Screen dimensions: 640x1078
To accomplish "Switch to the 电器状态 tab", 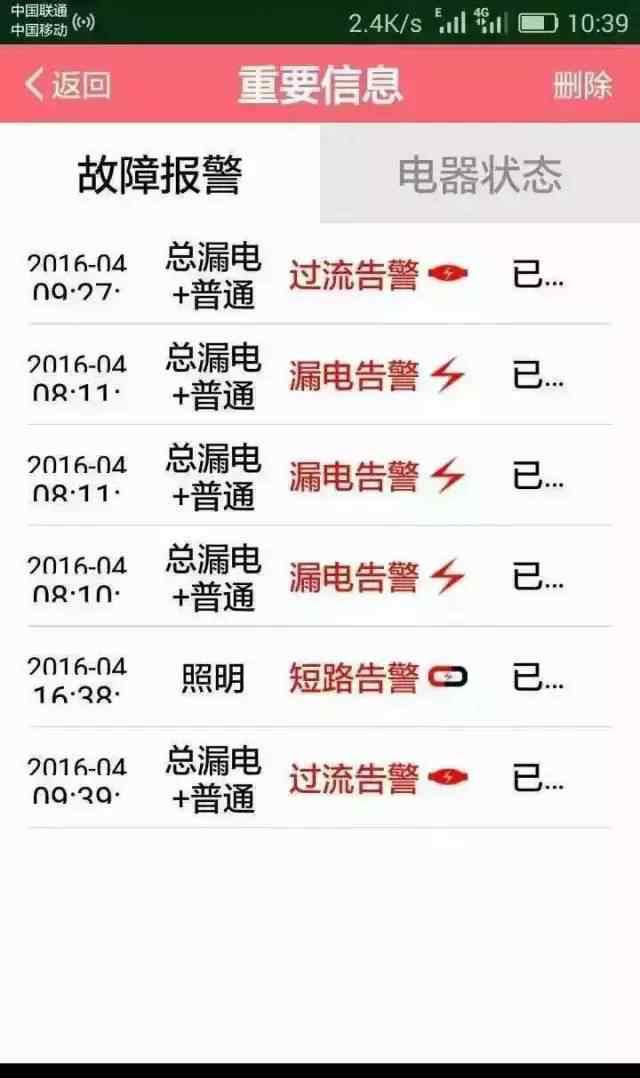I will point(480,173).
